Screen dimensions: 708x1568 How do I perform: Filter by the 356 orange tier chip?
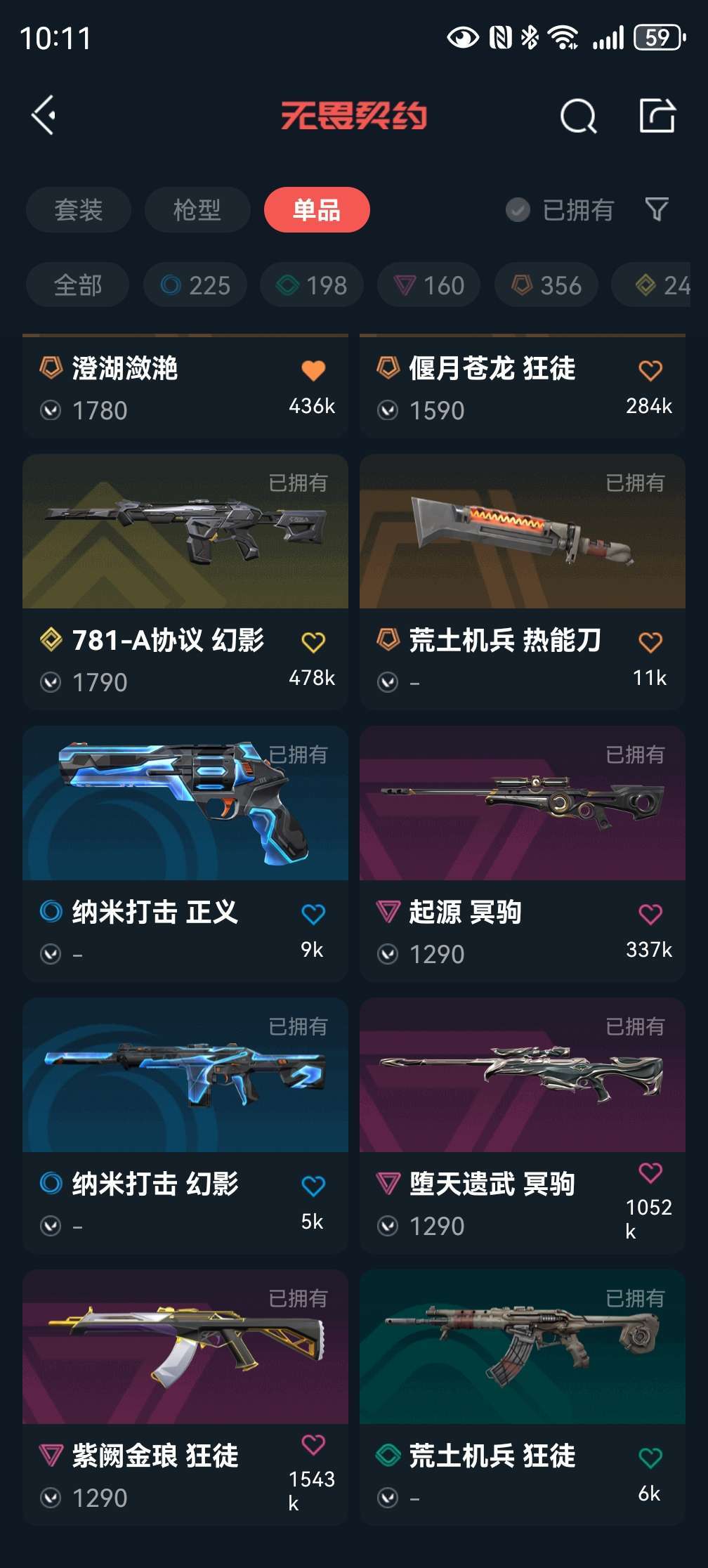546,285
